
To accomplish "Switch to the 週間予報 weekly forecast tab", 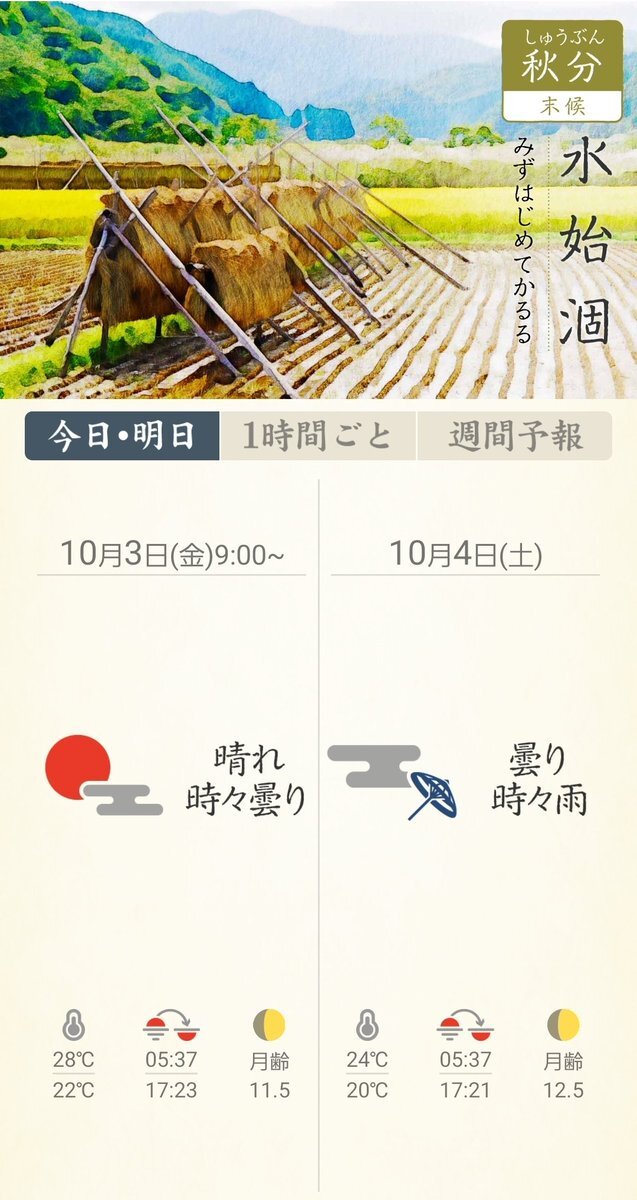I will pyautogui.click(x=514, y=437).
